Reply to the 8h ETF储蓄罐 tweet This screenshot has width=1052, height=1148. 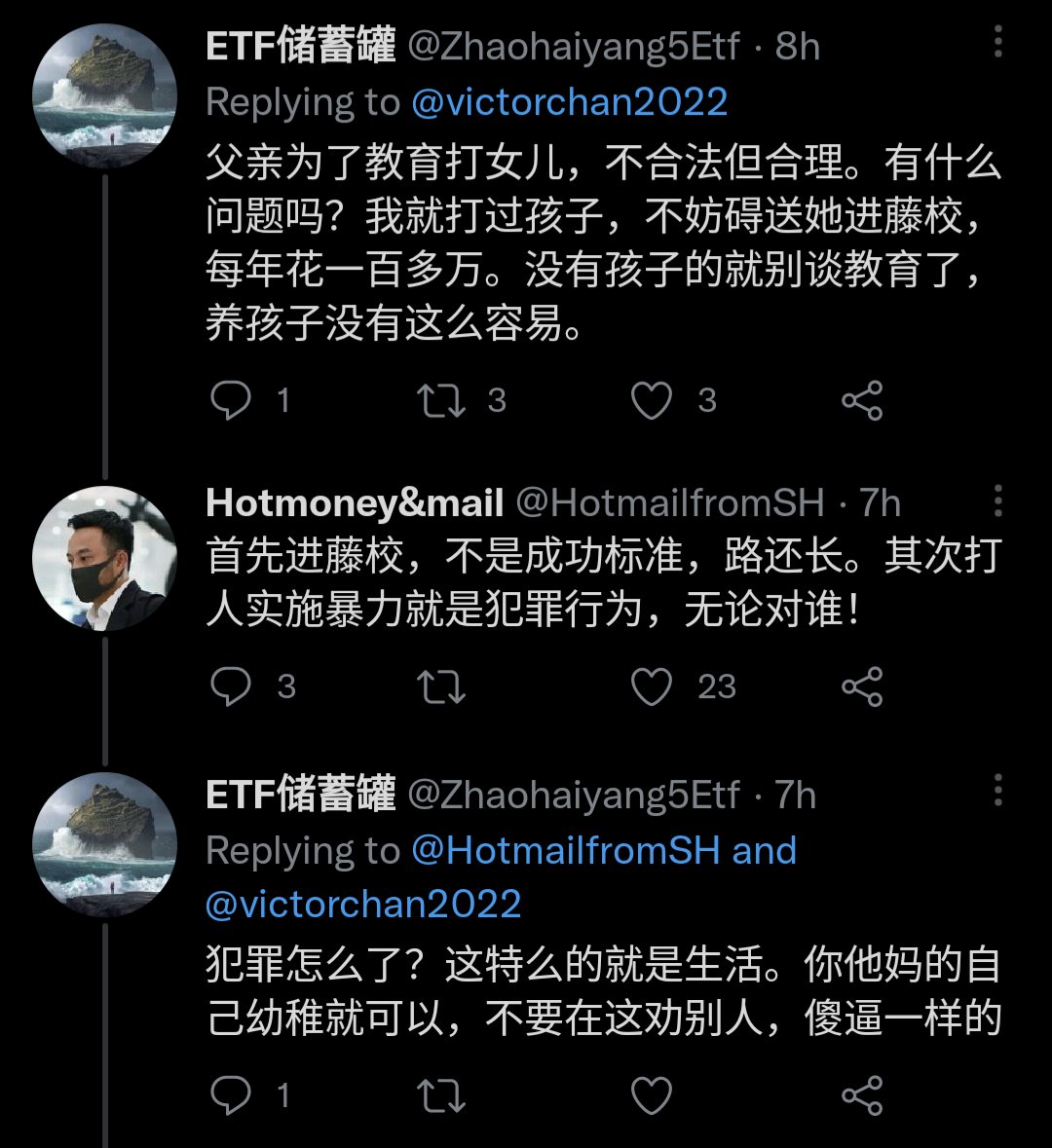[x=232, y=400]
